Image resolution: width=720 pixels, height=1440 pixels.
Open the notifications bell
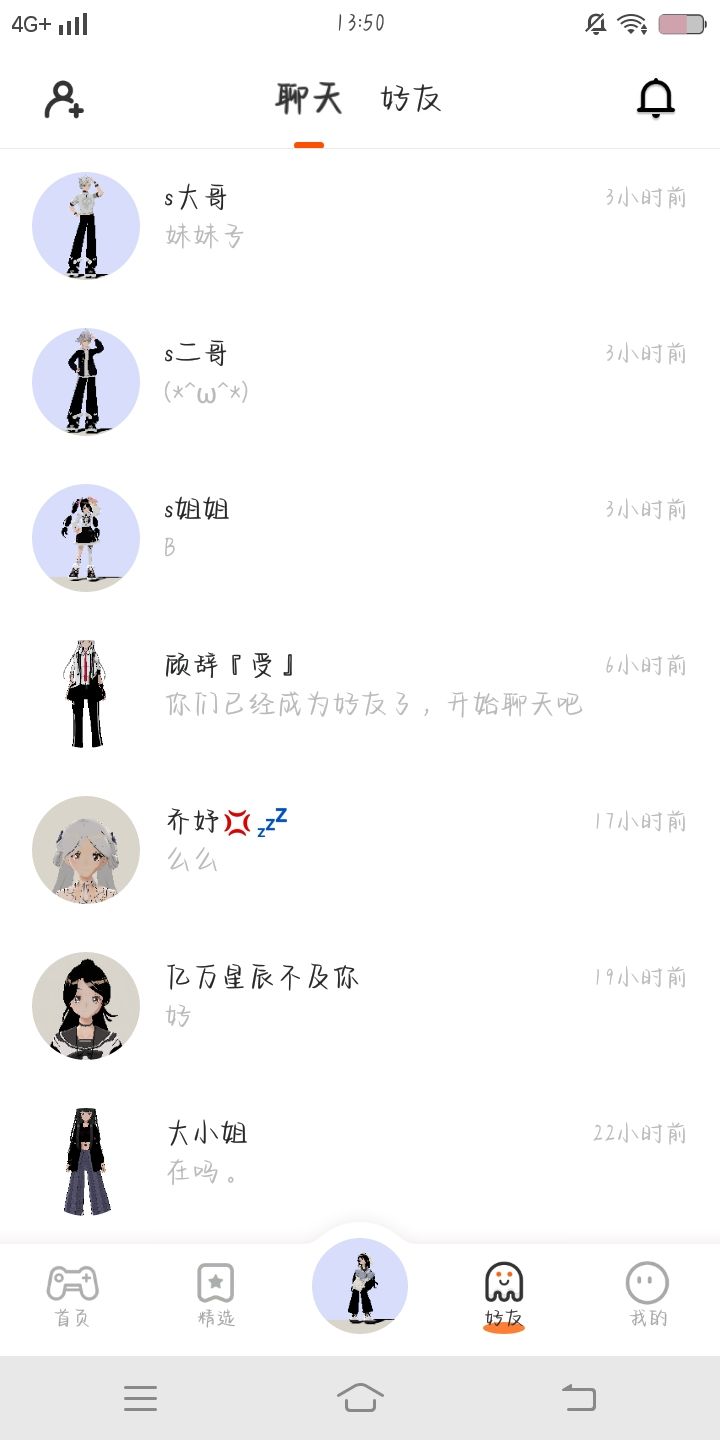656,99
